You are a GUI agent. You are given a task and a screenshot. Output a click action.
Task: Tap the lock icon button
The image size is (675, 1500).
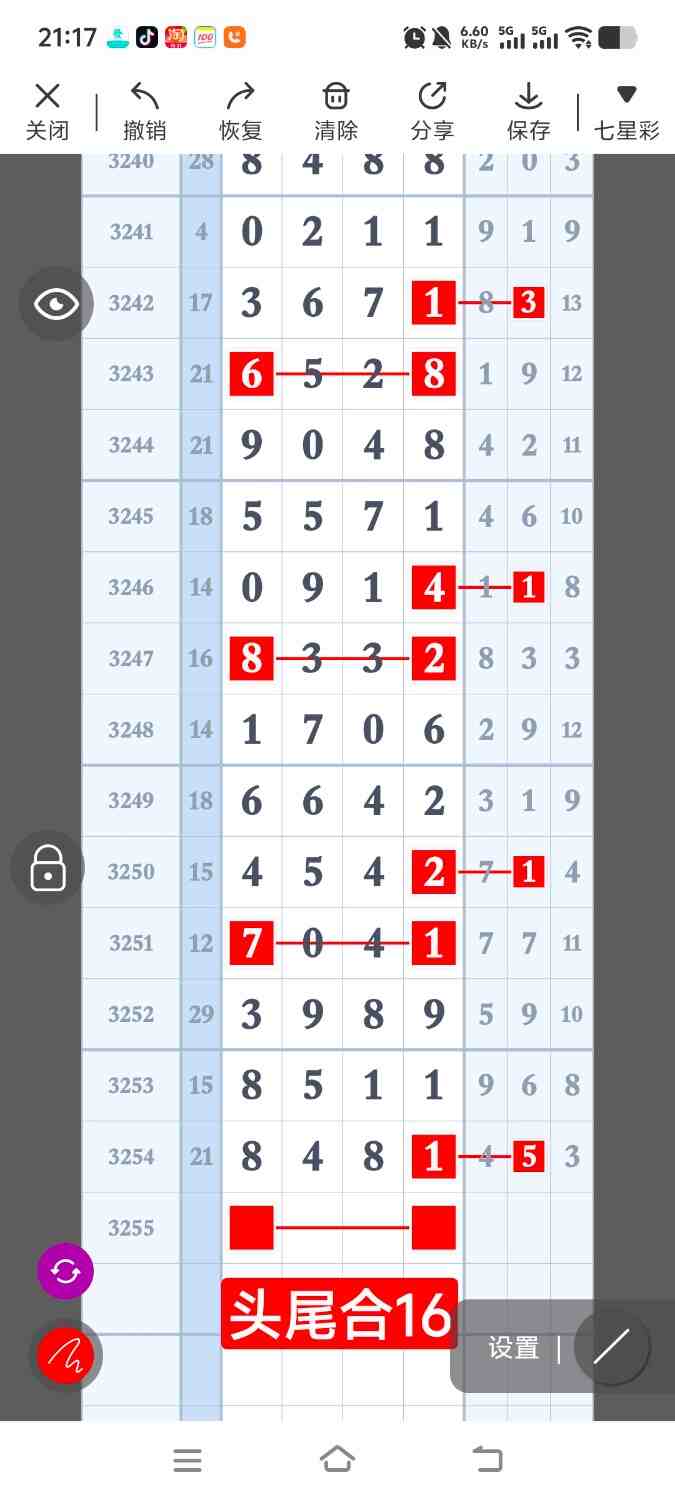pos(48,868)
